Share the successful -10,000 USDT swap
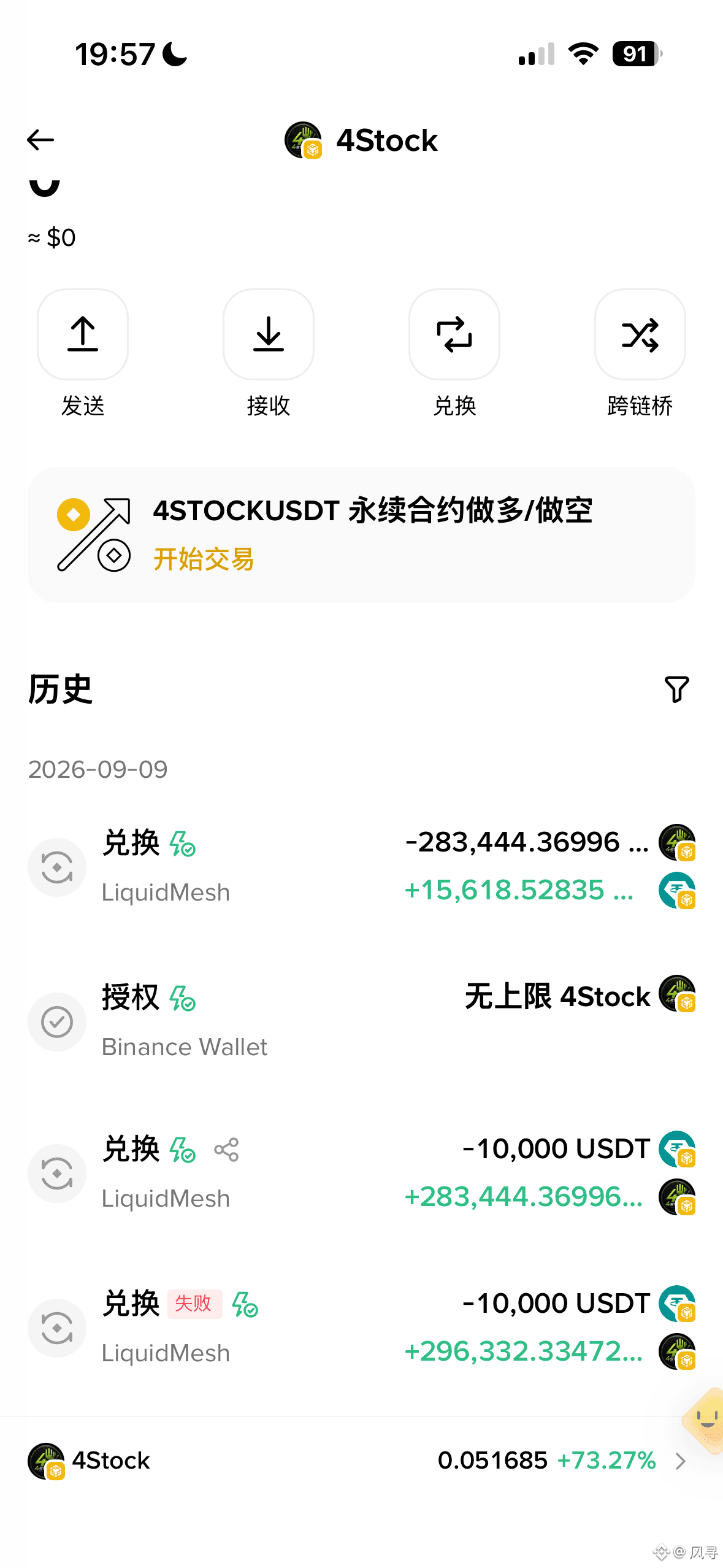Image resolution: width=723 pixels, height=1568 pixels. tap(226, 1150)
